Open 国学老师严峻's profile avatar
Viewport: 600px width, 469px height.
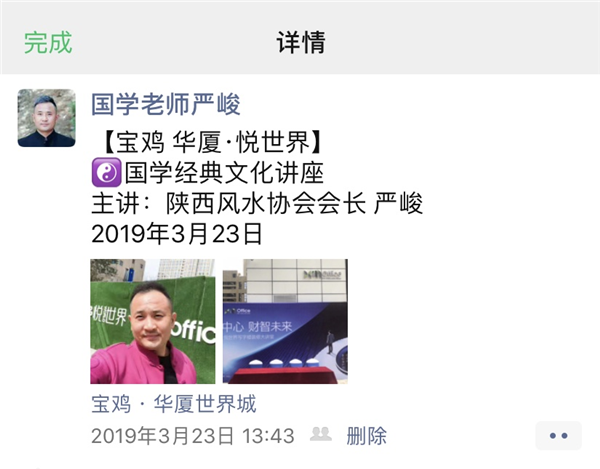[x=46, y=118]
